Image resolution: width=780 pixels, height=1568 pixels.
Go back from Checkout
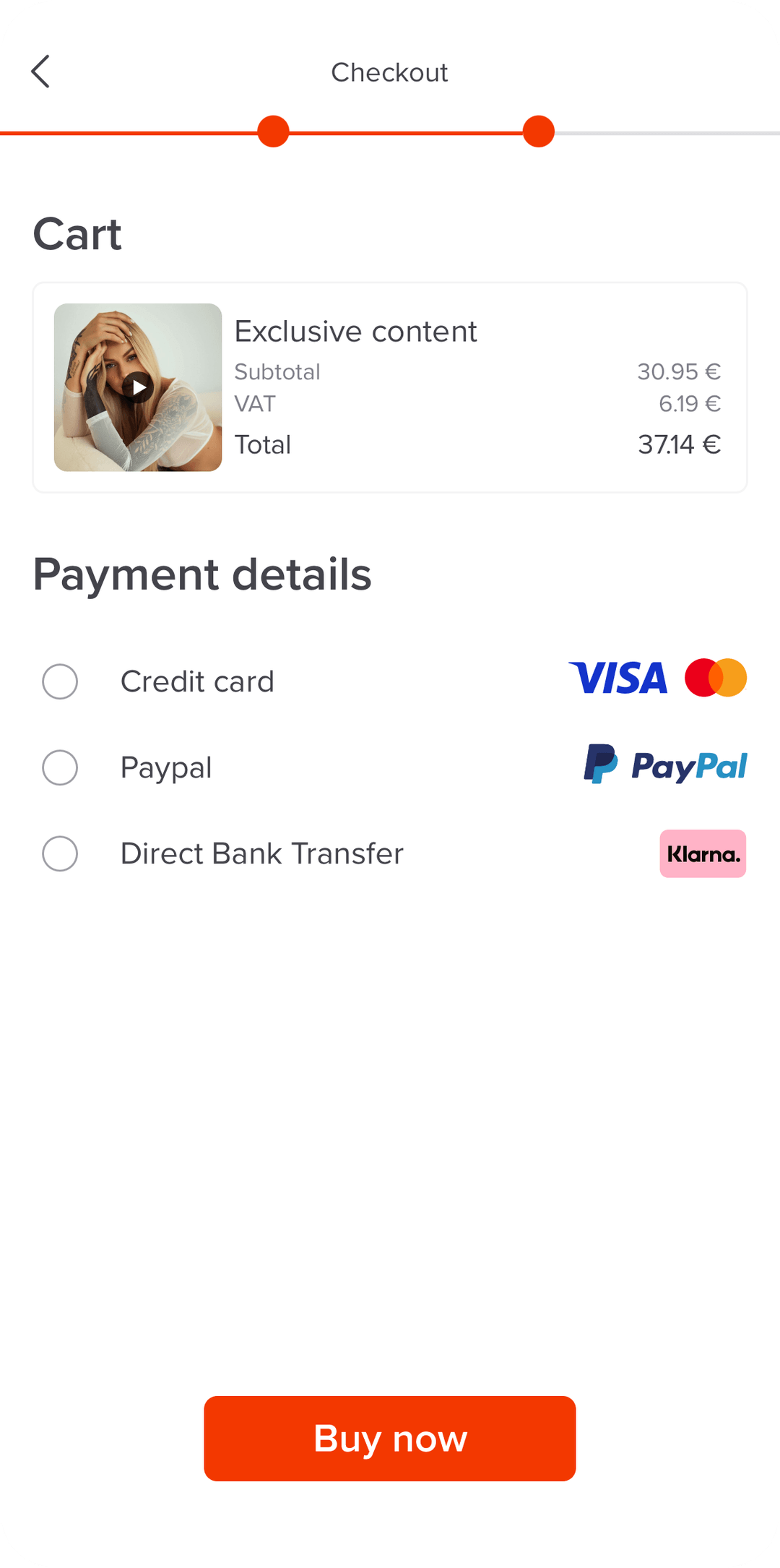pos(40,72)
